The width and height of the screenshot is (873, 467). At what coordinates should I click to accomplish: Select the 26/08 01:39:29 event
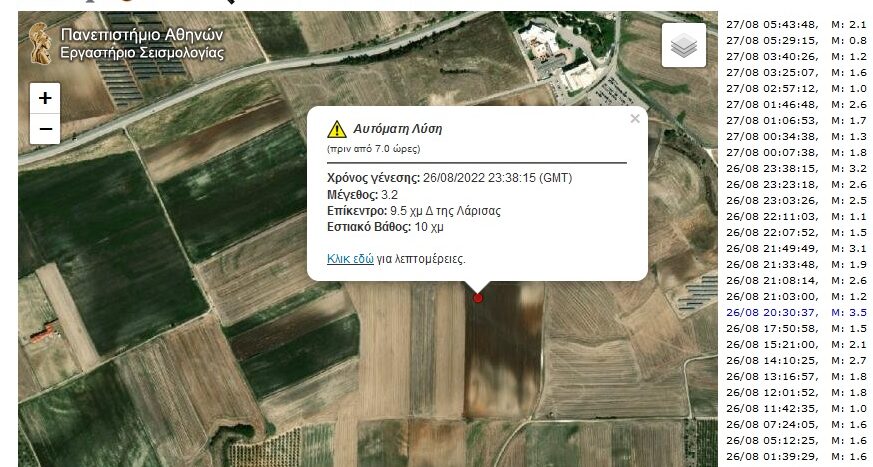(x=796, y=456)
